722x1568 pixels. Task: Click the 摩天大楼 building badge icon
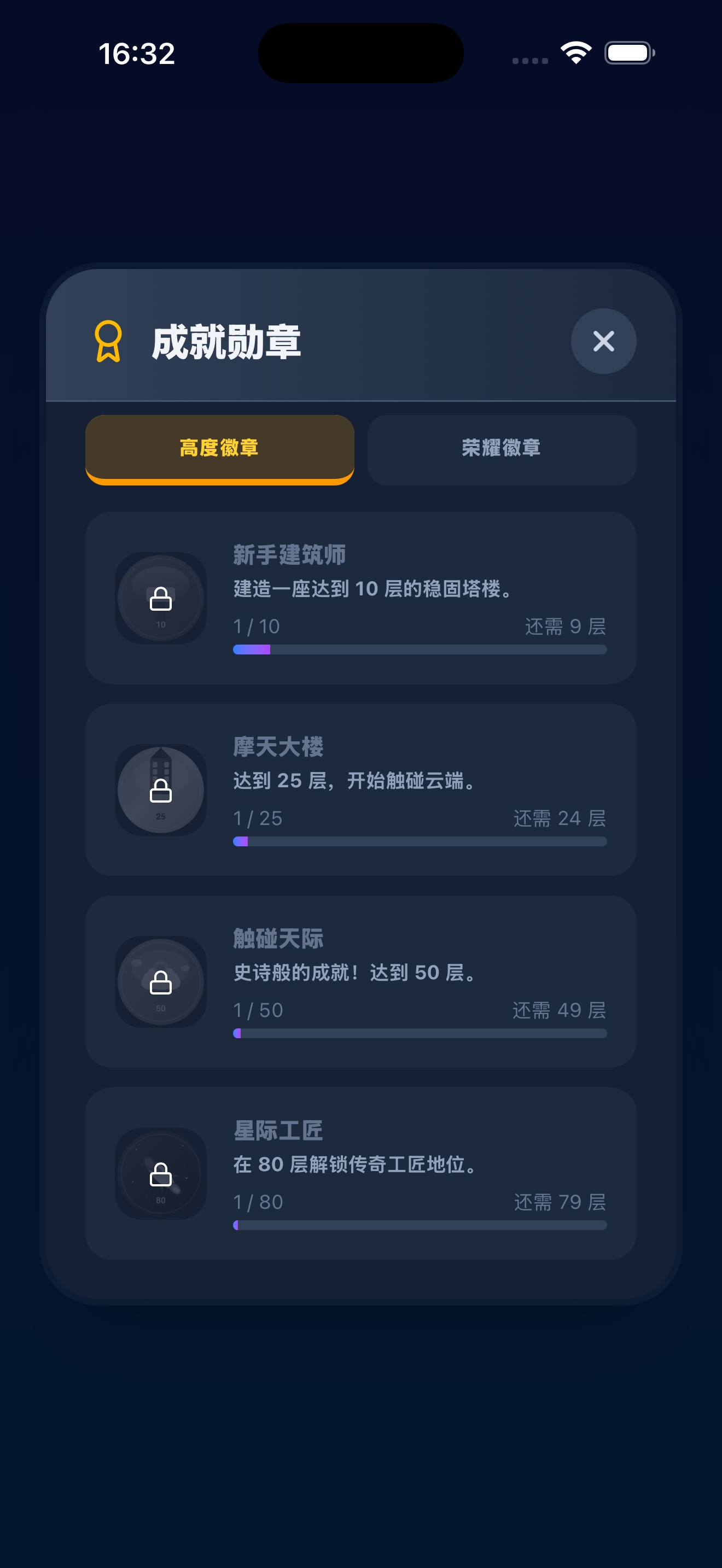[x=160, y=789]
